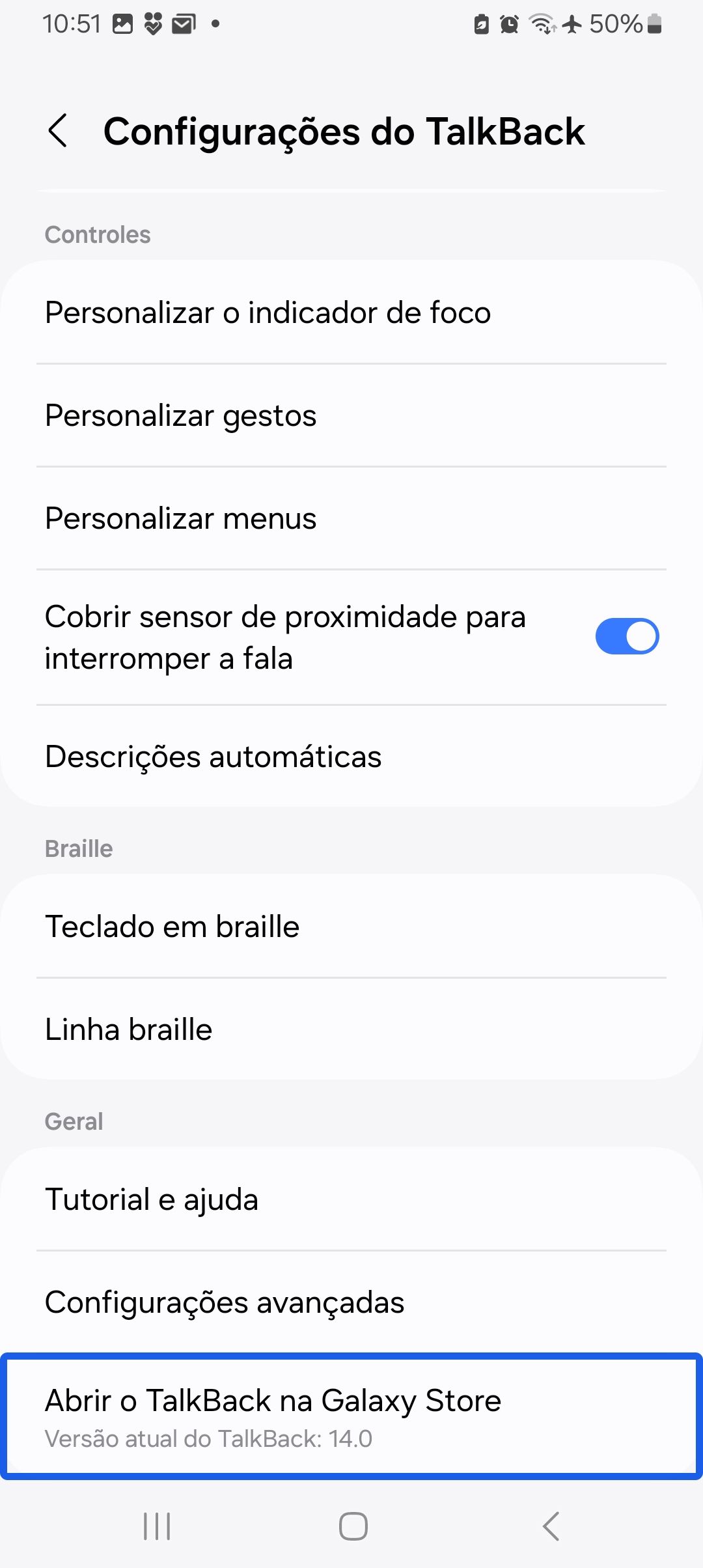Open 'Personalizar o indicador de foco'
This screenshot has width=703, height=1568.
pyautogui.click(x=268, y=313)
